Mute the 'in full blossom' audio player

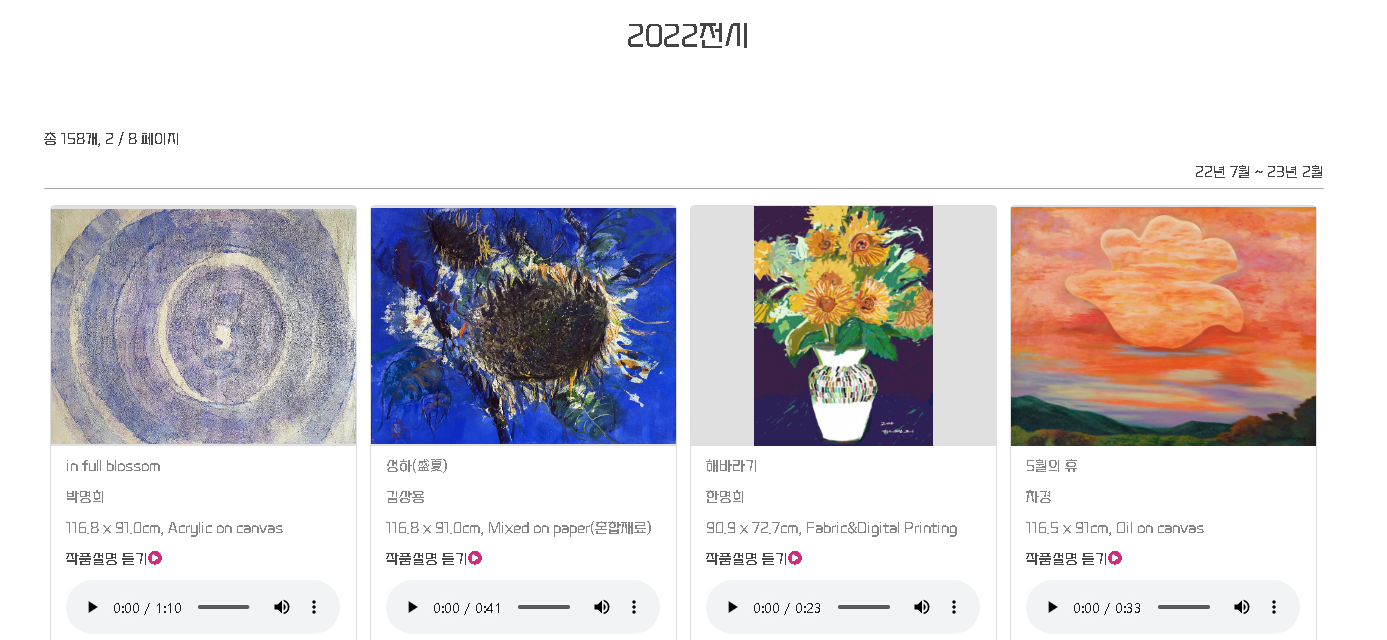(x=282, y=607)
